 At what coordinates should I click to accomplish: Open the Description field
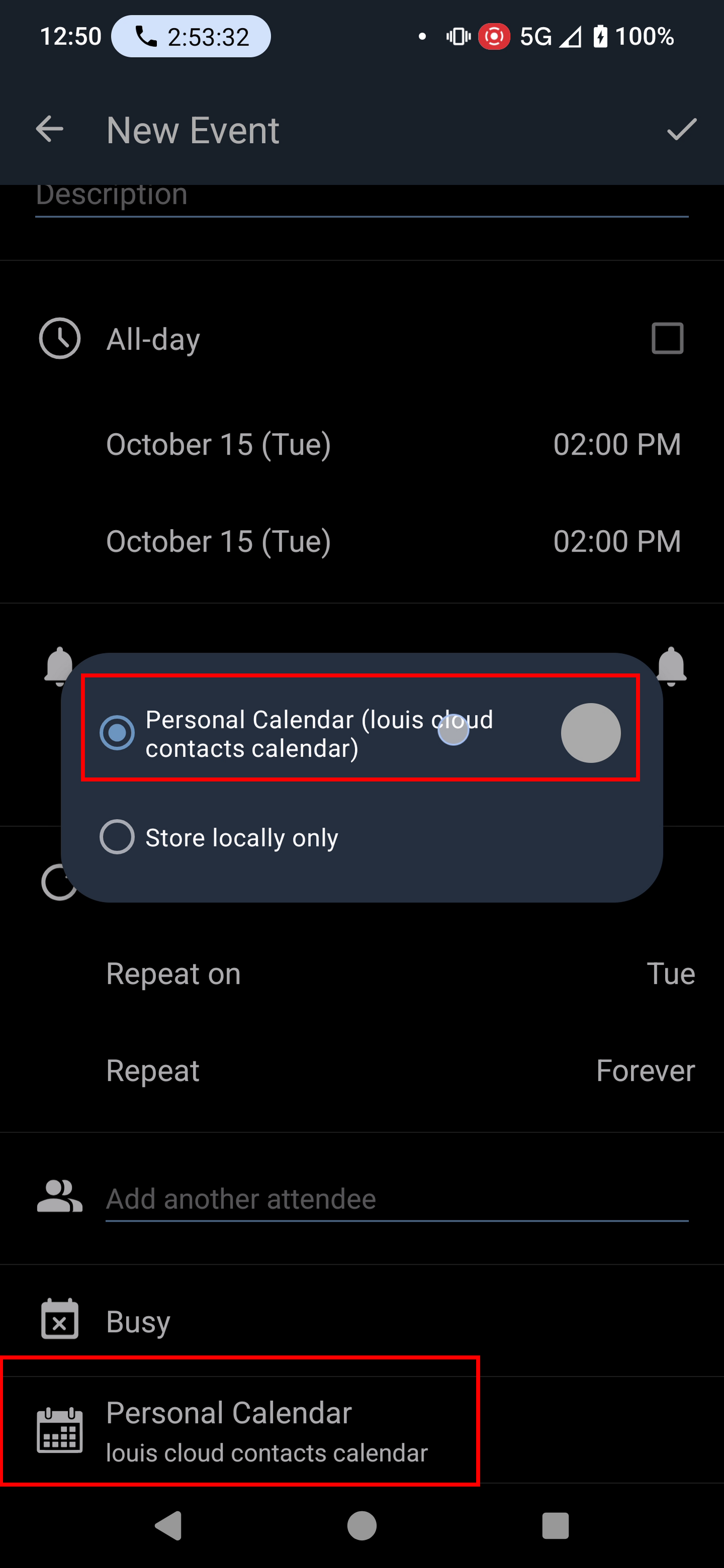[x=362, y=198]
